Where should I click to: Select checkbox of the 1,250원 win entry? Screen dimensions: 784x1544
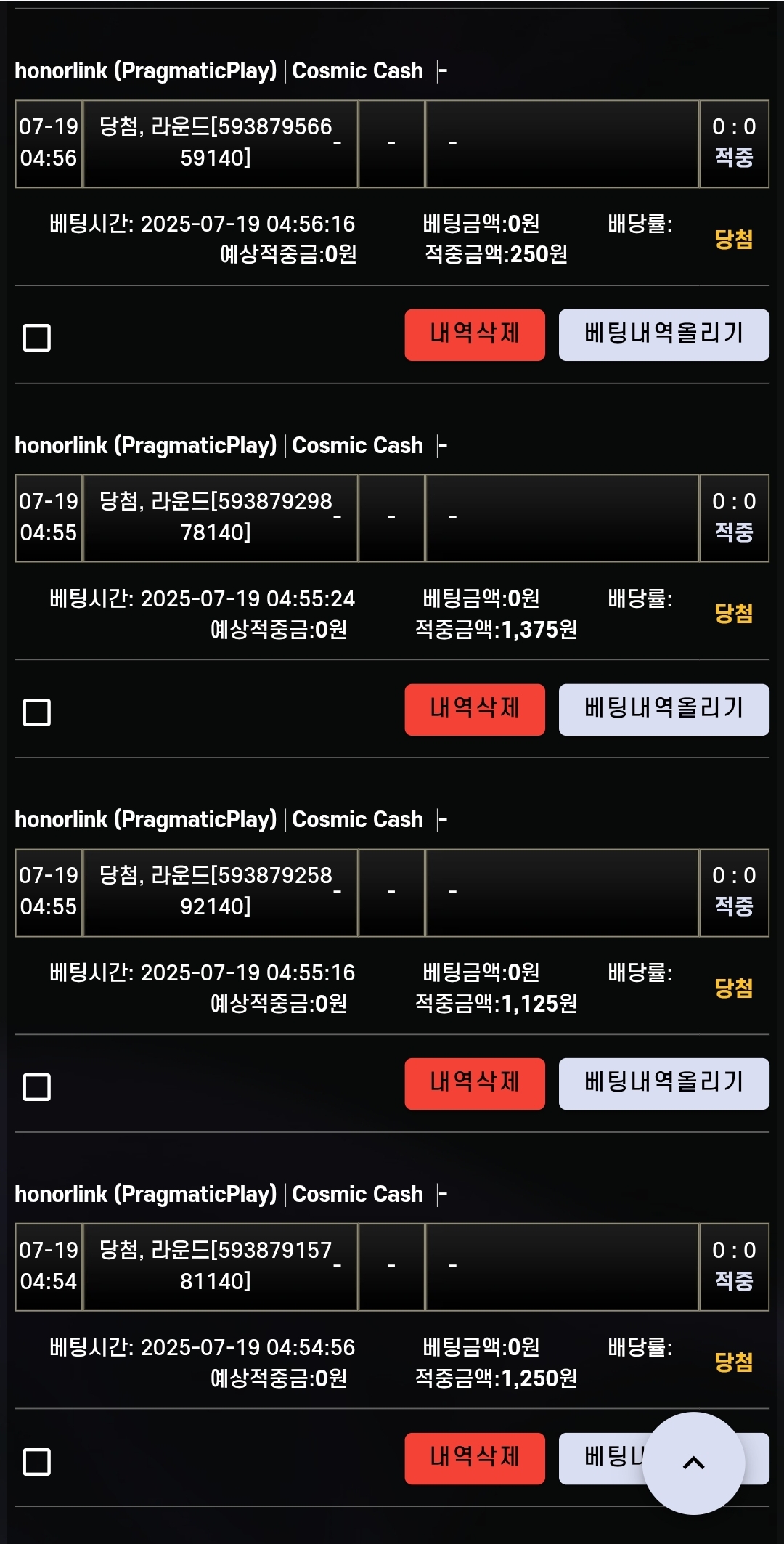pos(37,1462)
